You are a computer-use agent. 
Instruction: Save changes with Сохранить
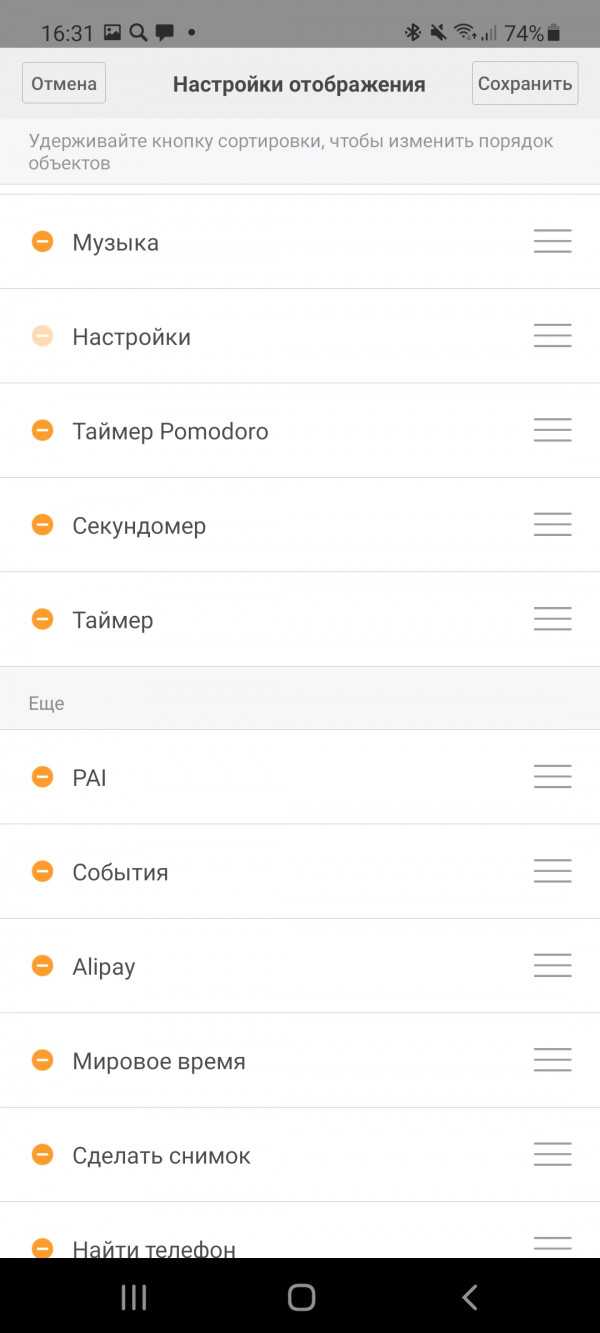525,83
